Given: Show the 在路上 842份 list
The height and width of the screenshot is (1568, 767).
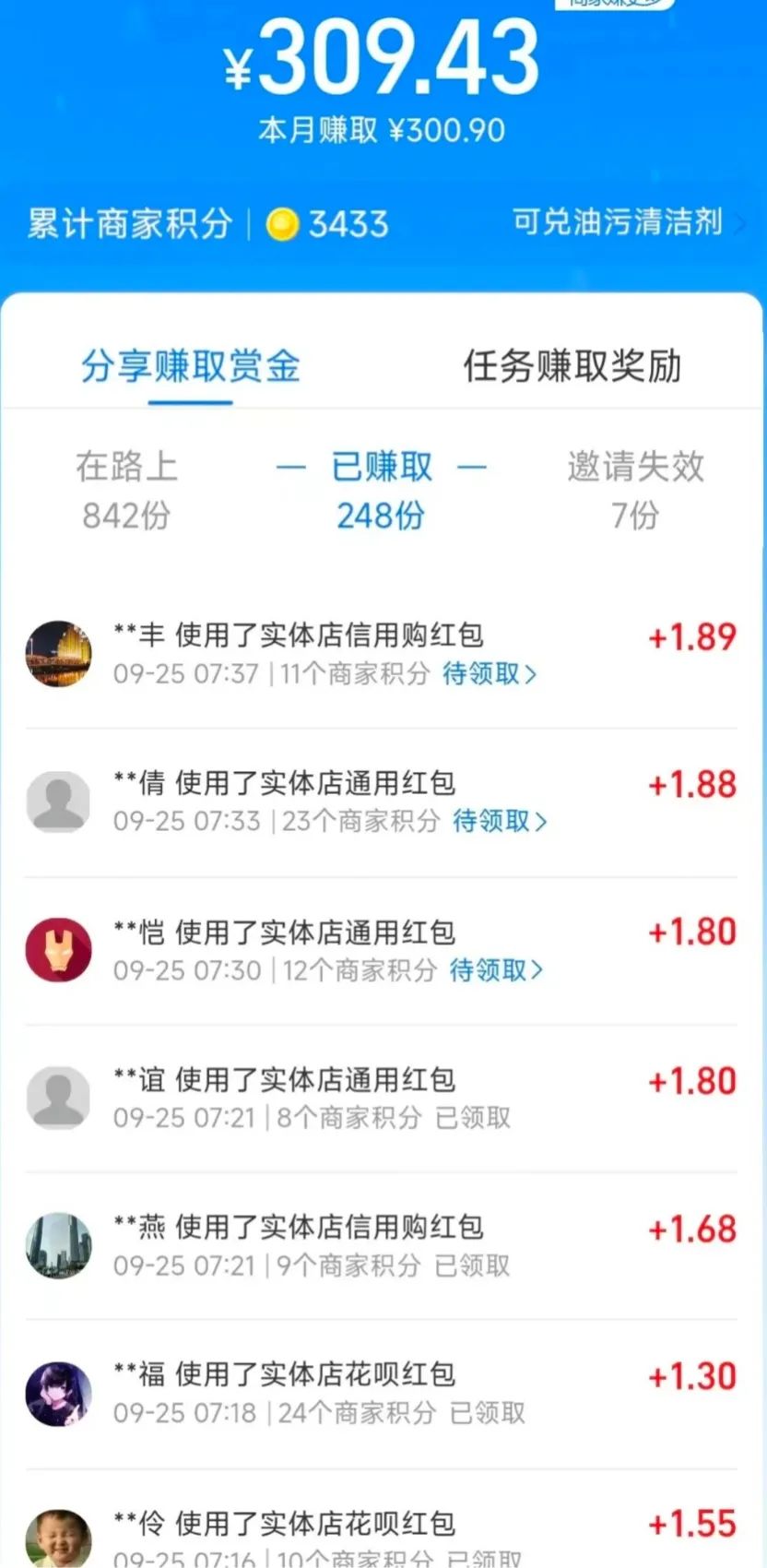Looking at the screenshot, I should 126,491.
